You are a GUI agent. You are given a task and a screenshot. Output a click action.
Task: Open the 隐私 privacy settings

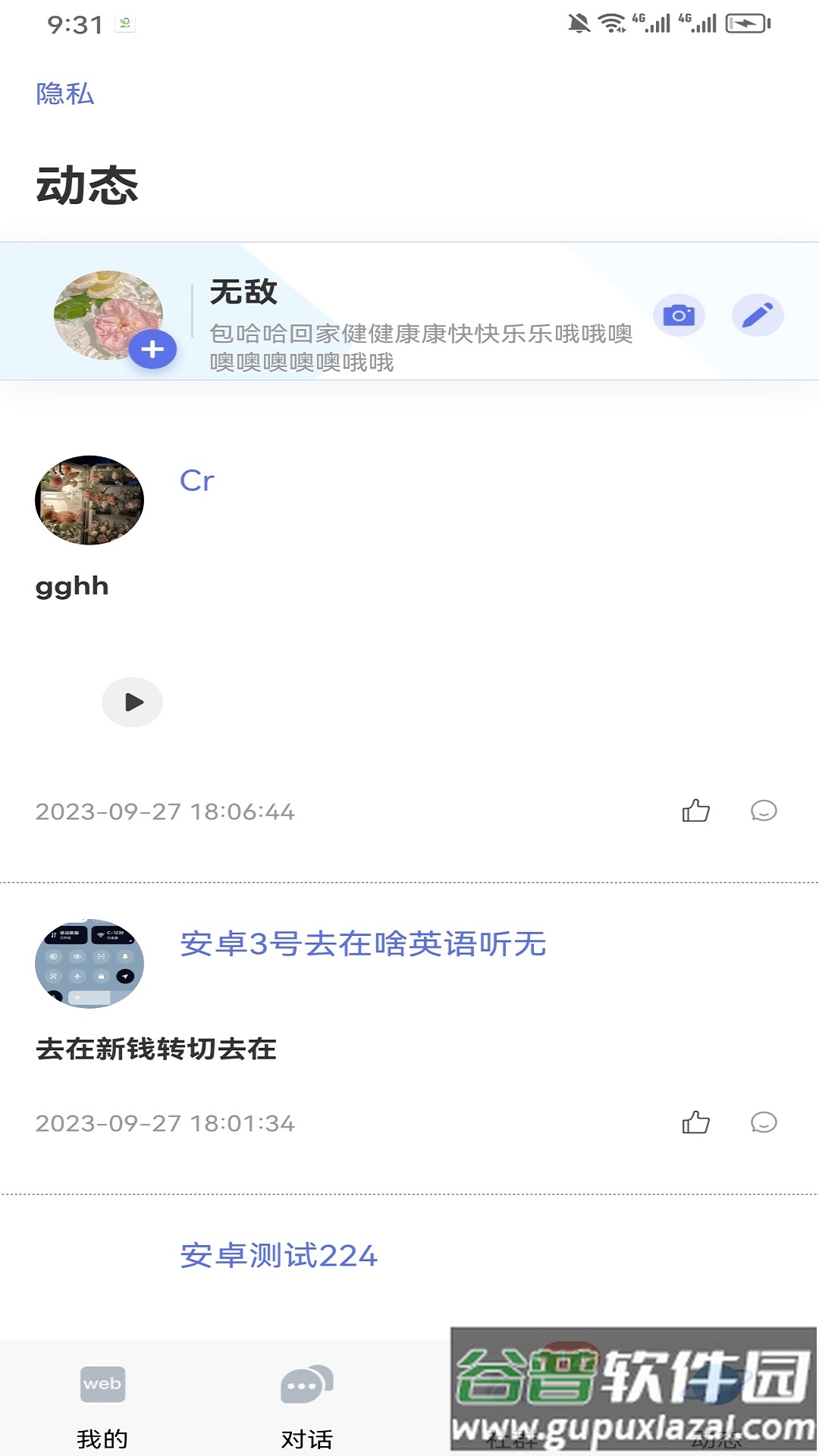click(64, 96)
